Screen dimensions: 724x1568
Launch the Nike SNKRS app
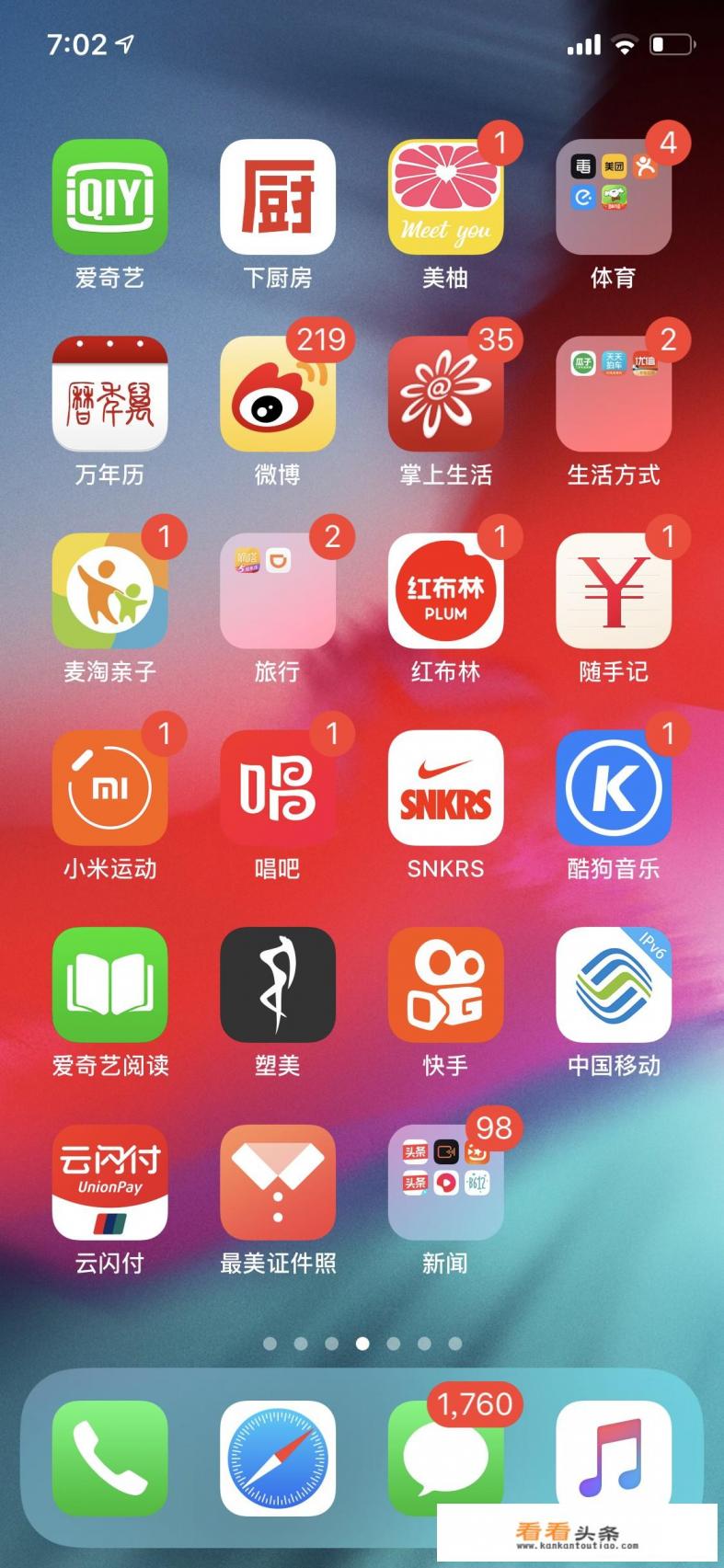pyautogui.click(x=445, y=787)
